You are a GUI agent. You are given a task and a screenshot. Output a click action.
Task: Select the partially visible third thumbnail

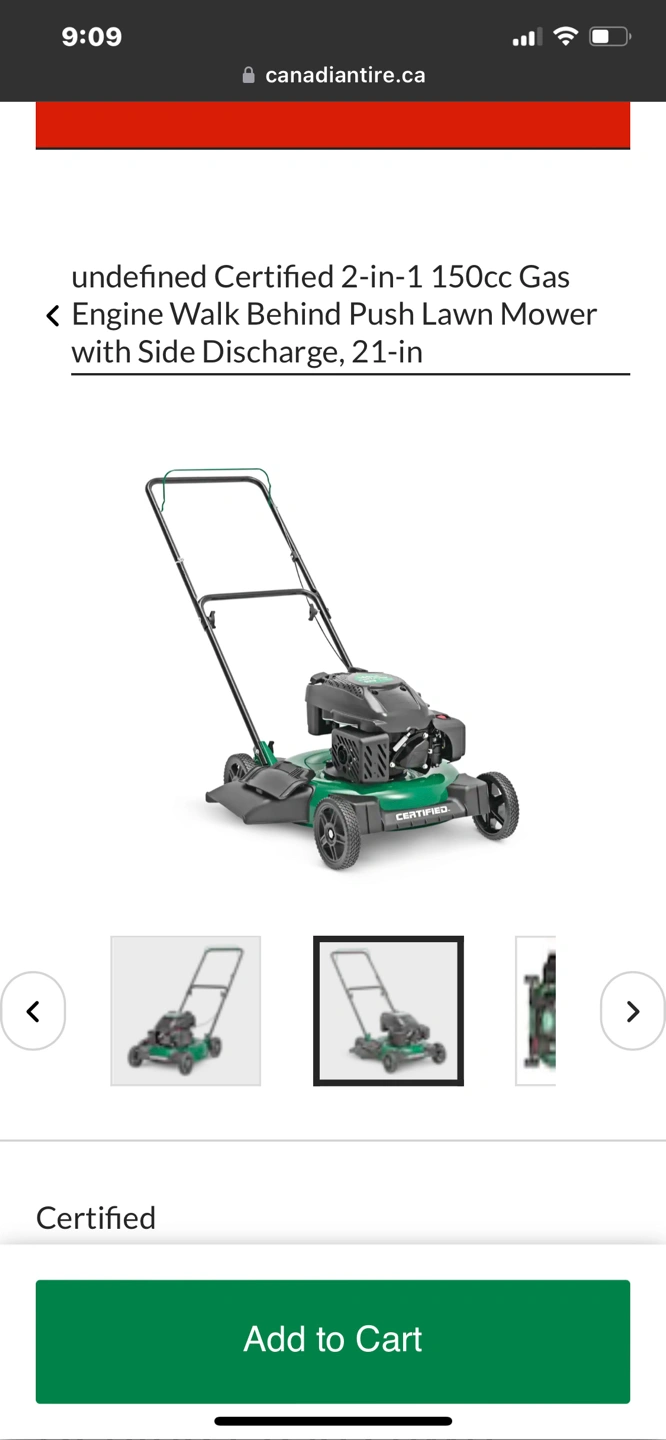point(536,1011)
